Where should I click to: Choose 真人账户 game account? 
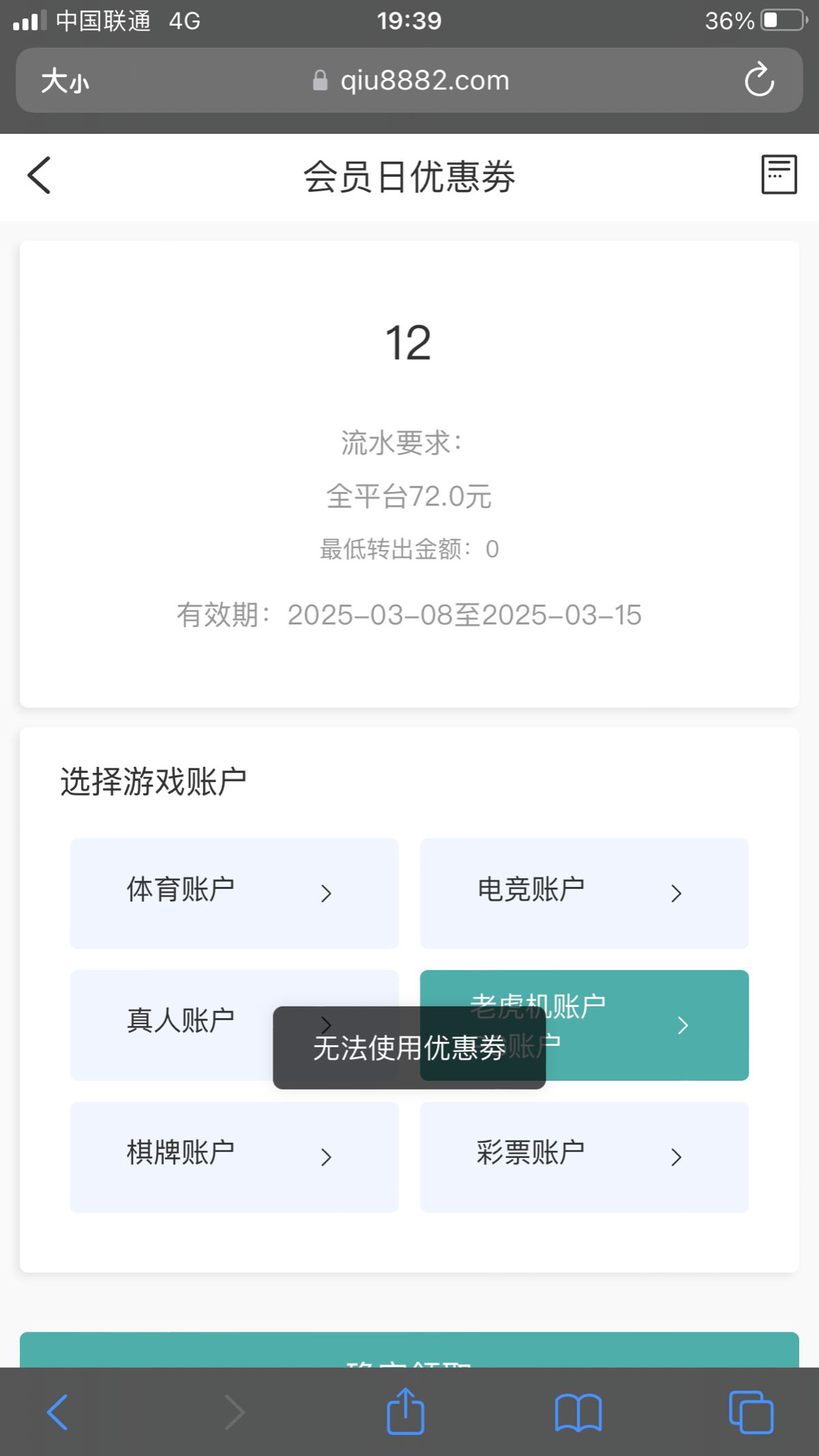coord(171,1023)
